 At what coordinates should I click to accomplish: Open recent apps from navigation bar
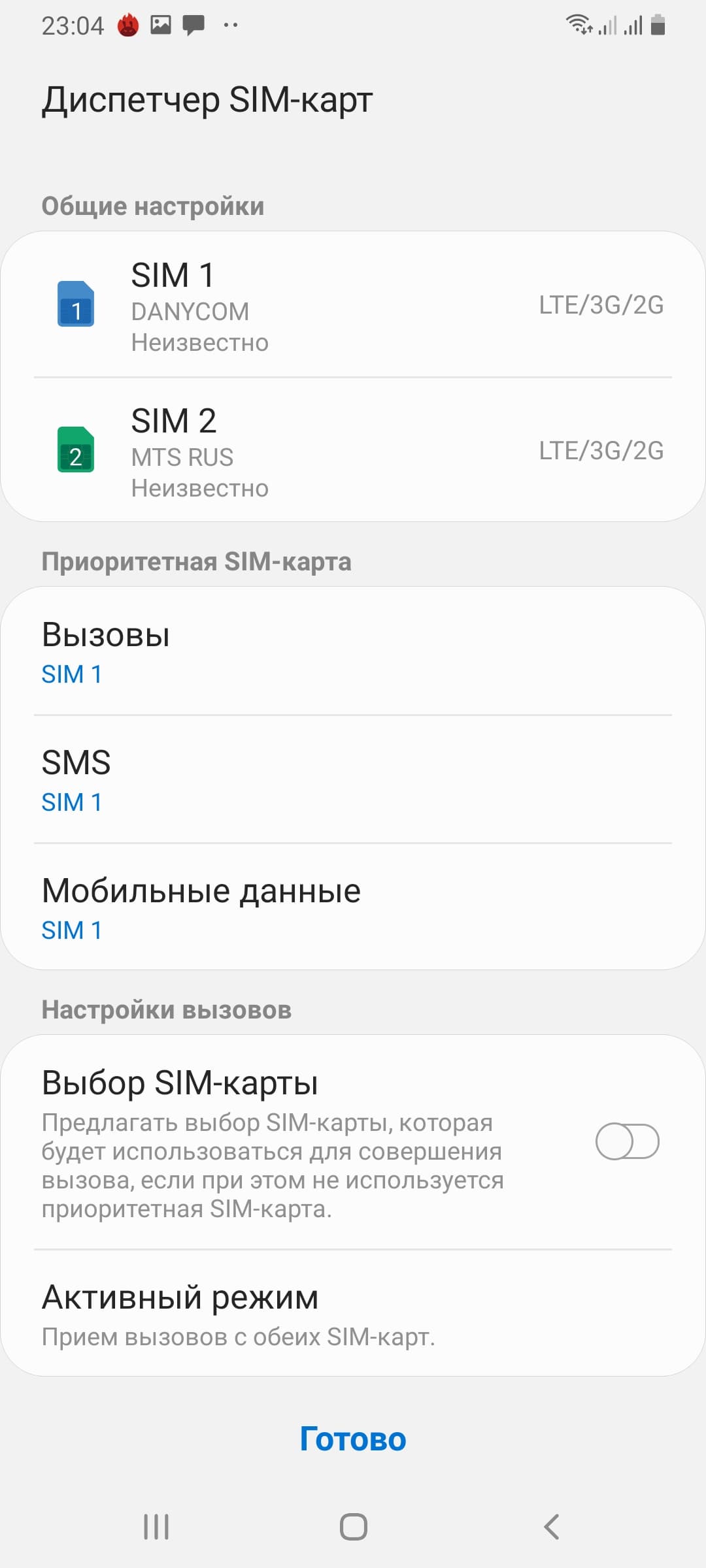tap(156, 1527)
